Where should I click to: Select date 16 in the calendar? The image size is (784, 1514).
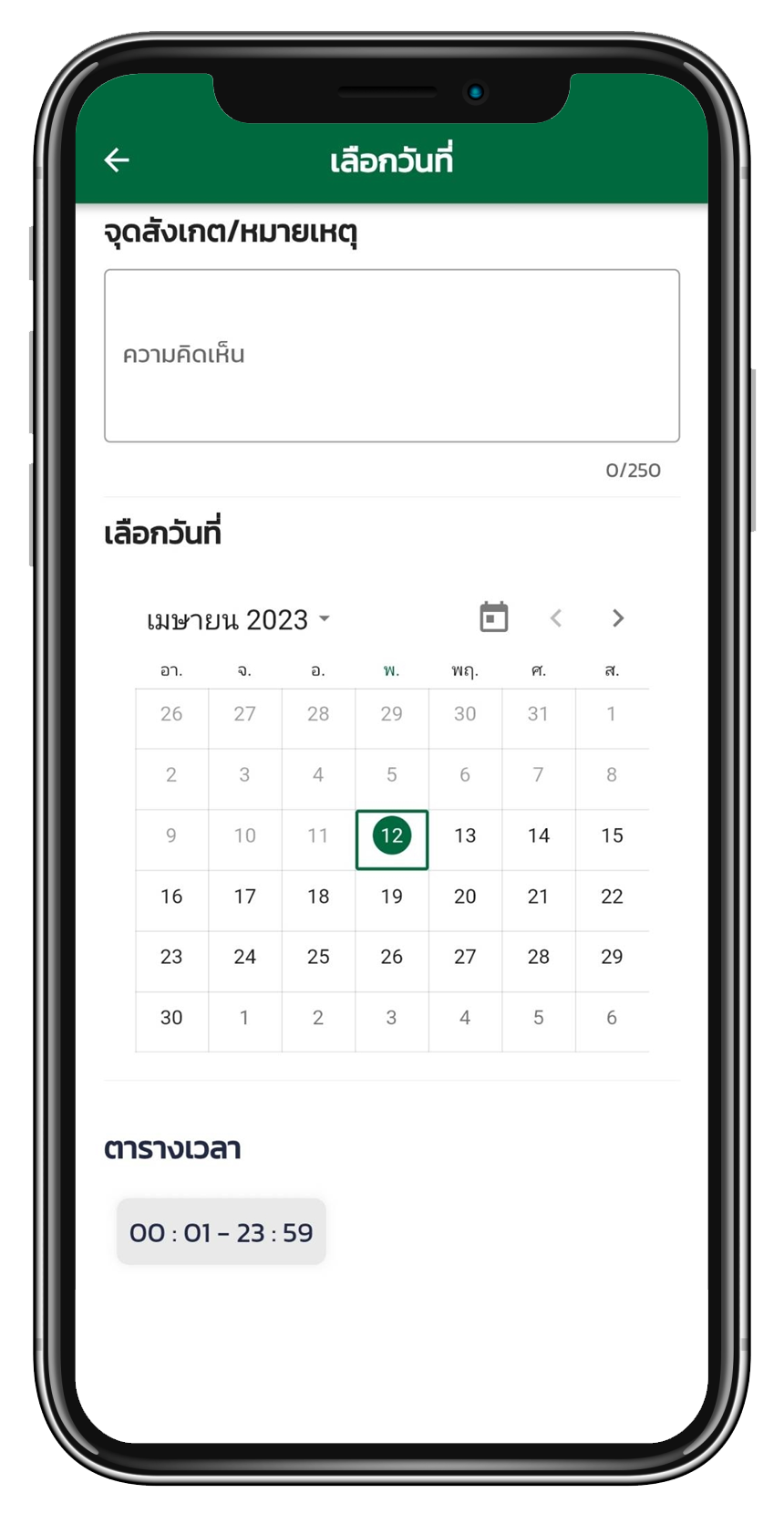(171, 897)
